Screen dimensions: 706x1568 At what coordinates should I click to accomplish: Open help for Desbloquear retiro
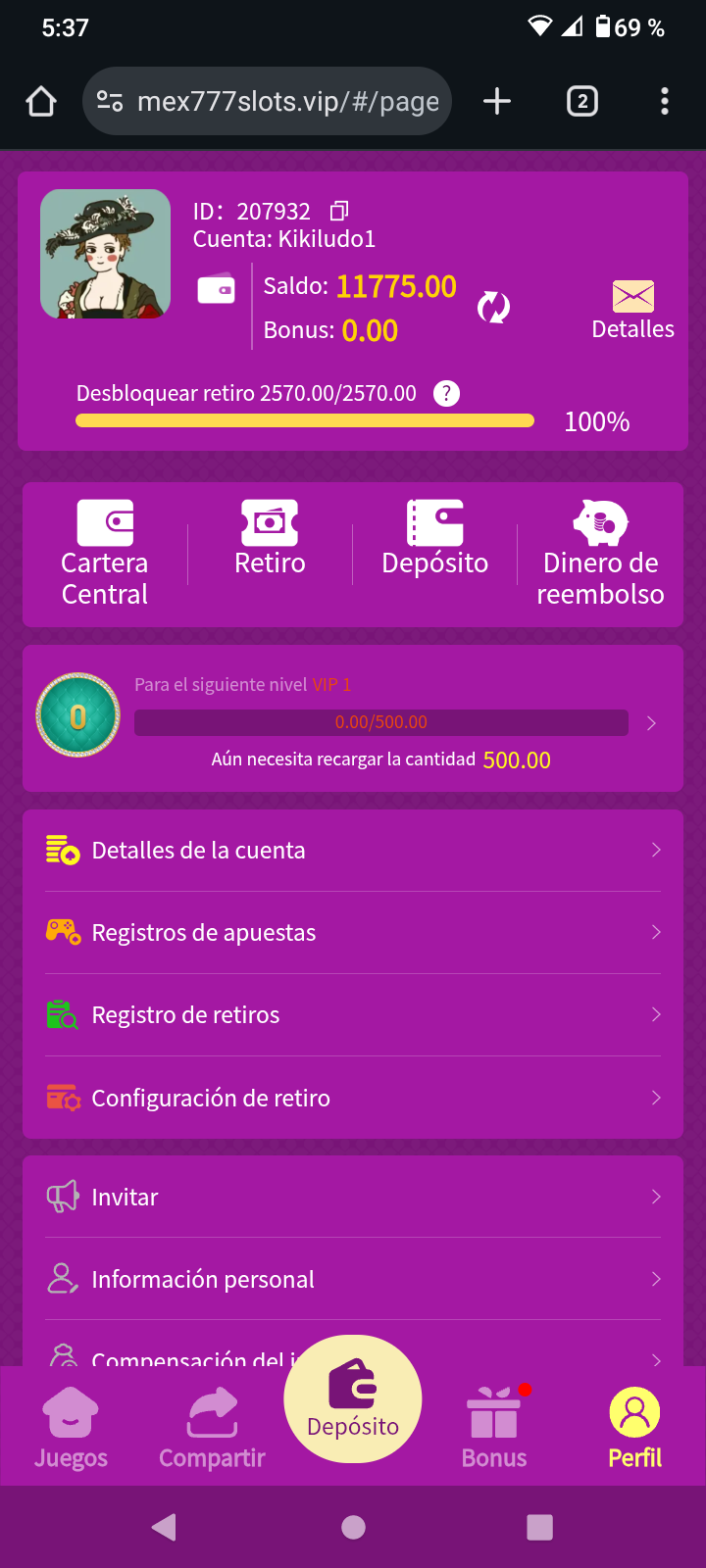(447, 394)
